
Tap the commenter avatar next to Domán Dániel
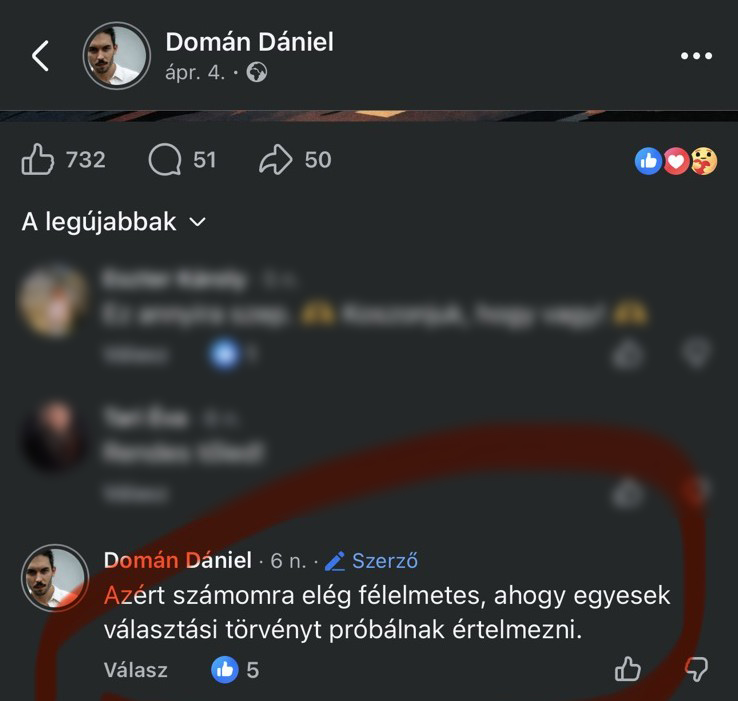55,578
